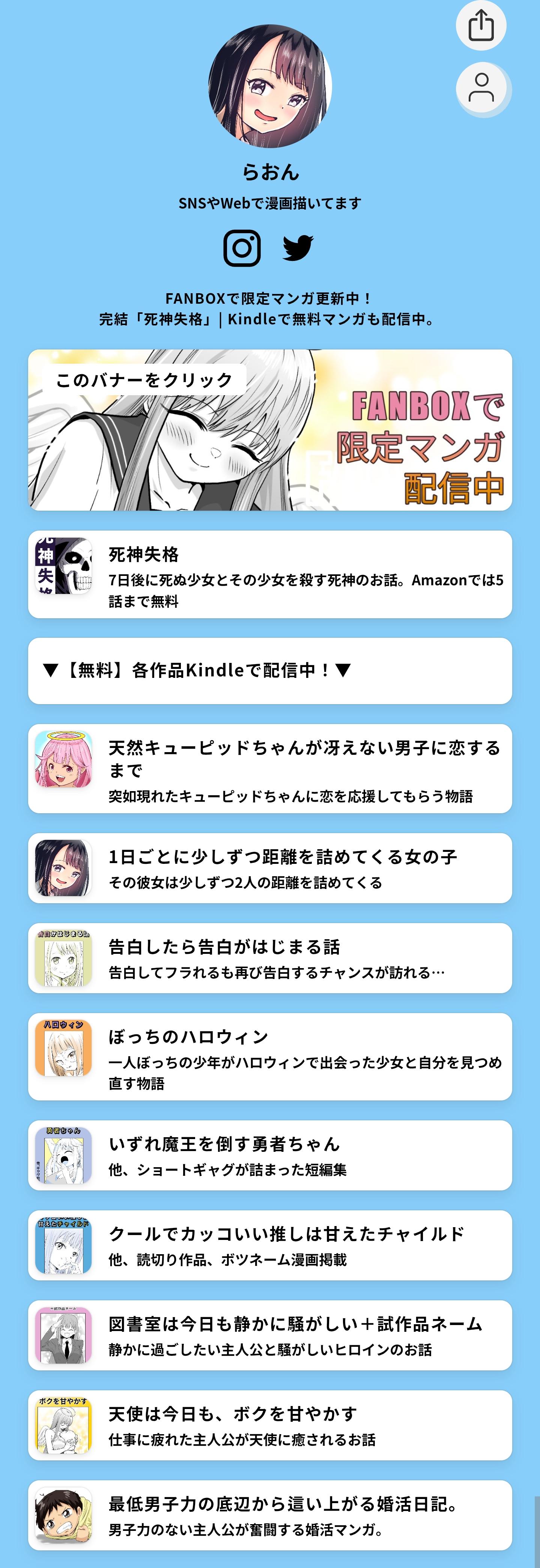Tap the share icon

click(x=481, y=25)
